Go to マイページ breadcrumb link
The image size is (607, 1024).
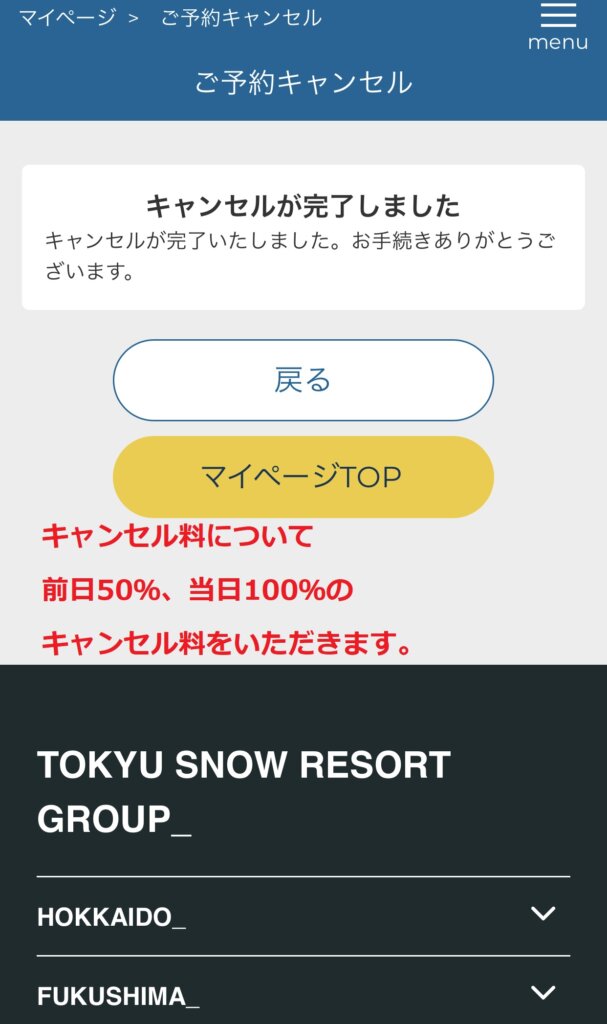(67, 18)
